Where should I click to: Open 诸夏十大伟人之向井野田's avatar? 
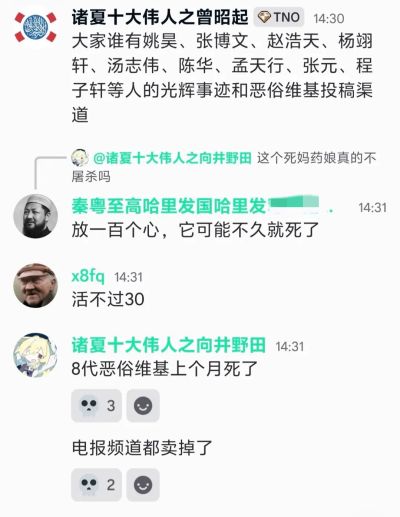click(x=35, y=355)
